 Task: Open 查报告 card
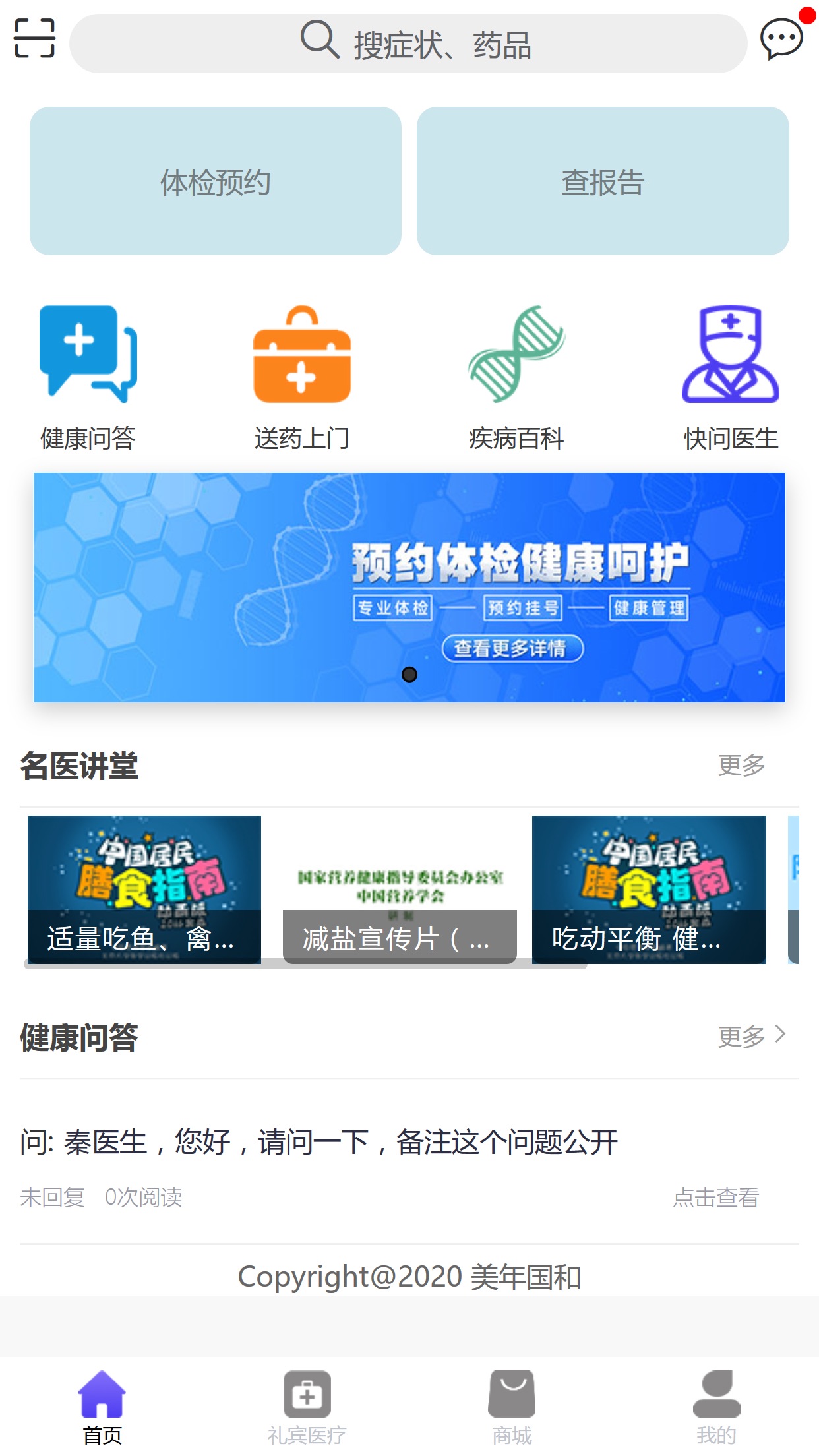(x=603, y=181)
